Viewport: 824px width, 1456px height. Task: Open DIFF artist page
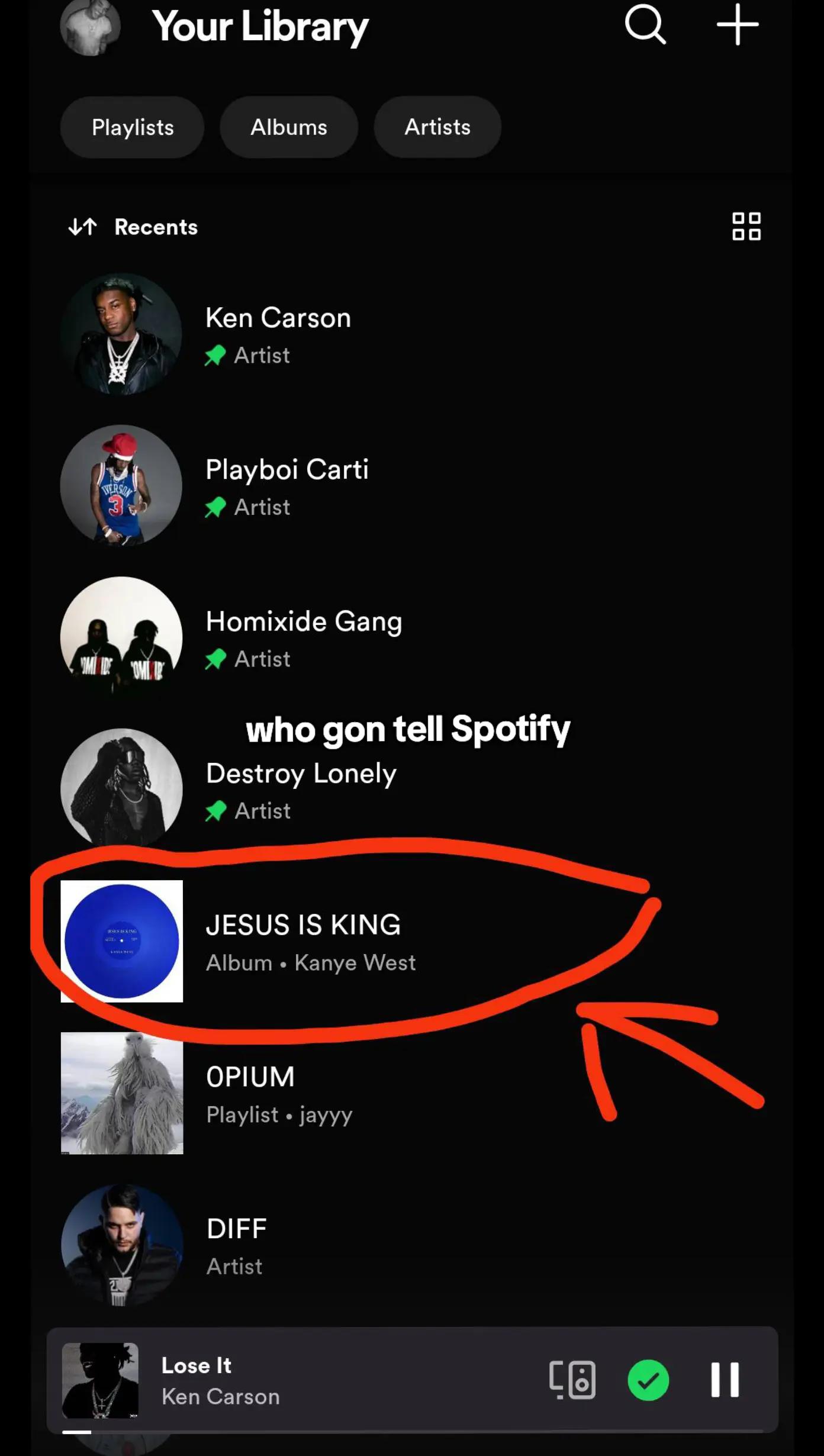[x=237, y=1245]
